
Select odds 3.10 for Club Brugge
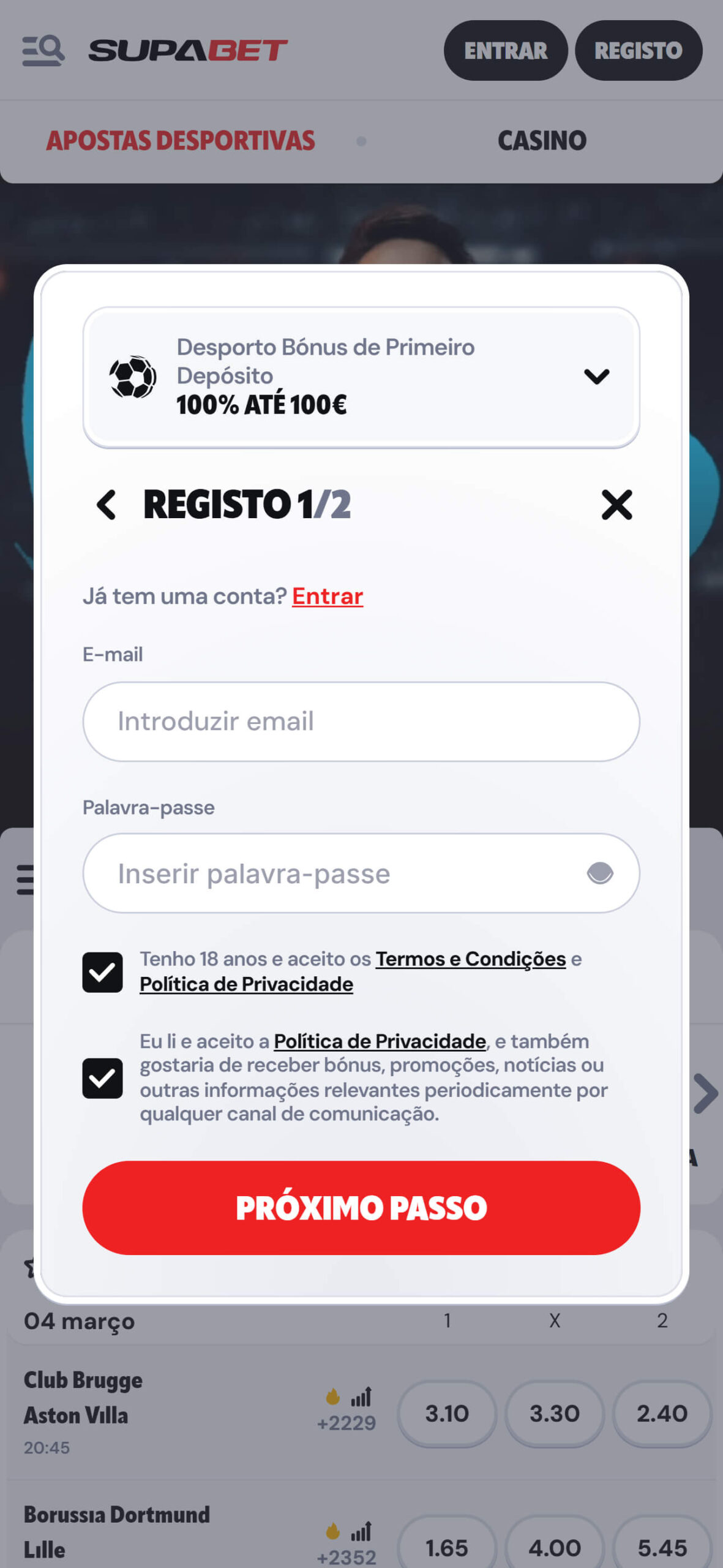(x=447, y=1414)
